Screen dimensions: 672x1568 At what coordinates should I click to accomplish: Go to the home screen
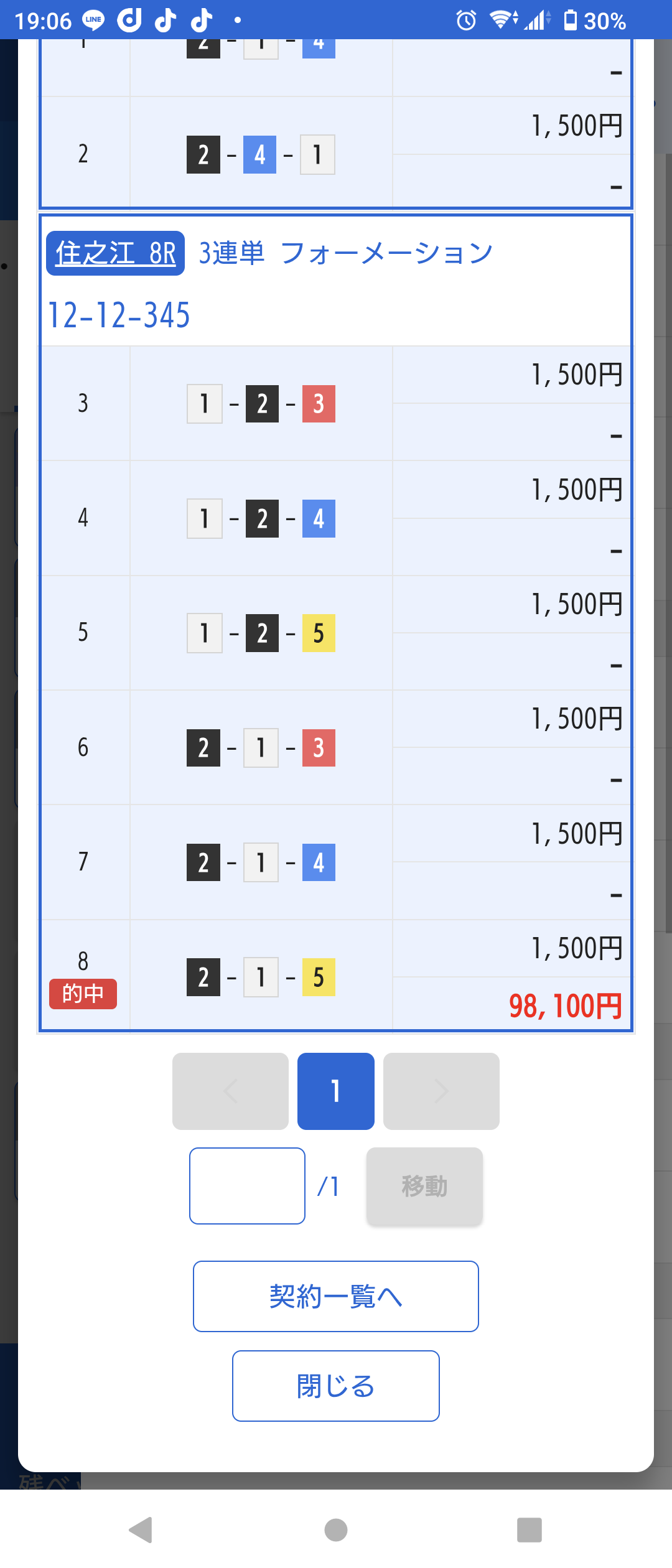(336, 1529)
